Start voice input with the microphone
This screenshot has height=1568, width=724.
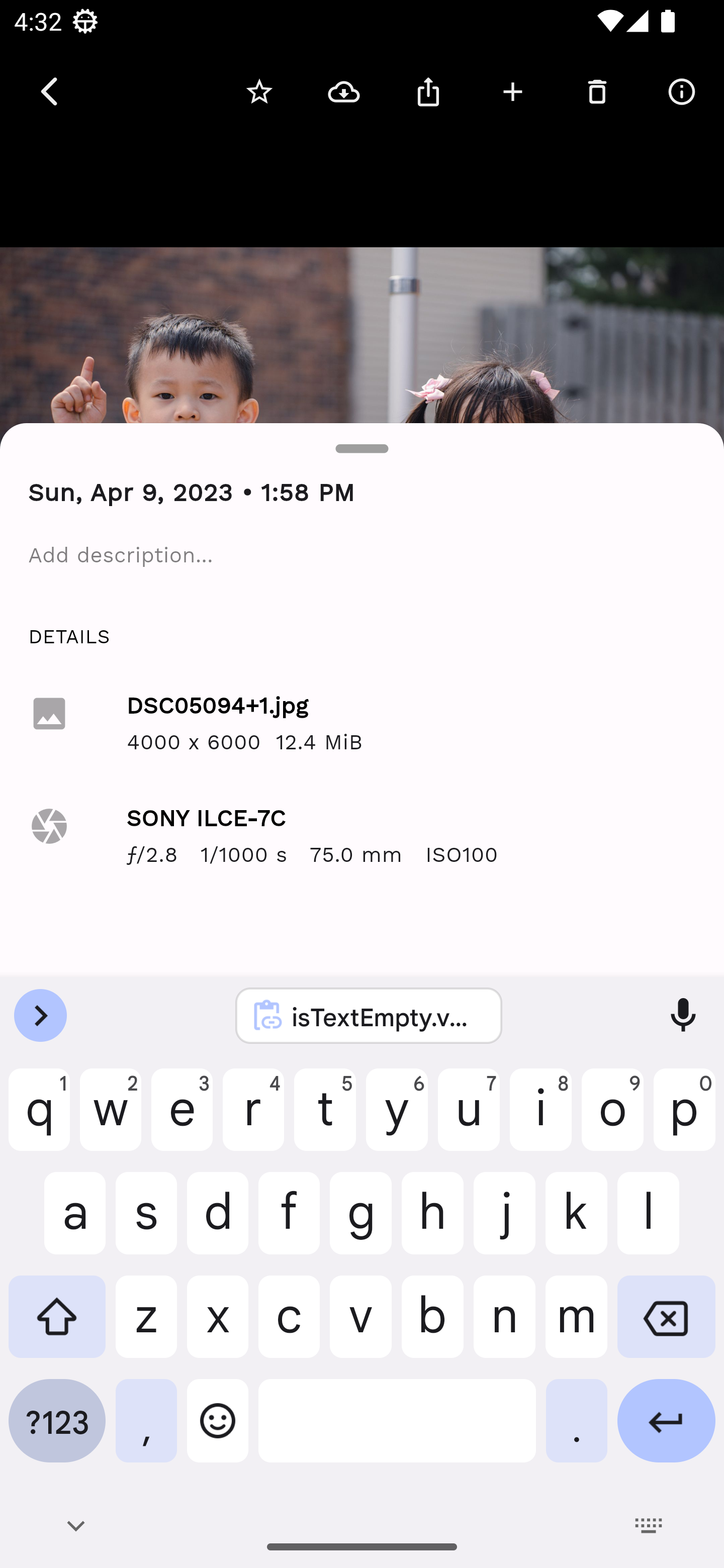[683, 1015]
